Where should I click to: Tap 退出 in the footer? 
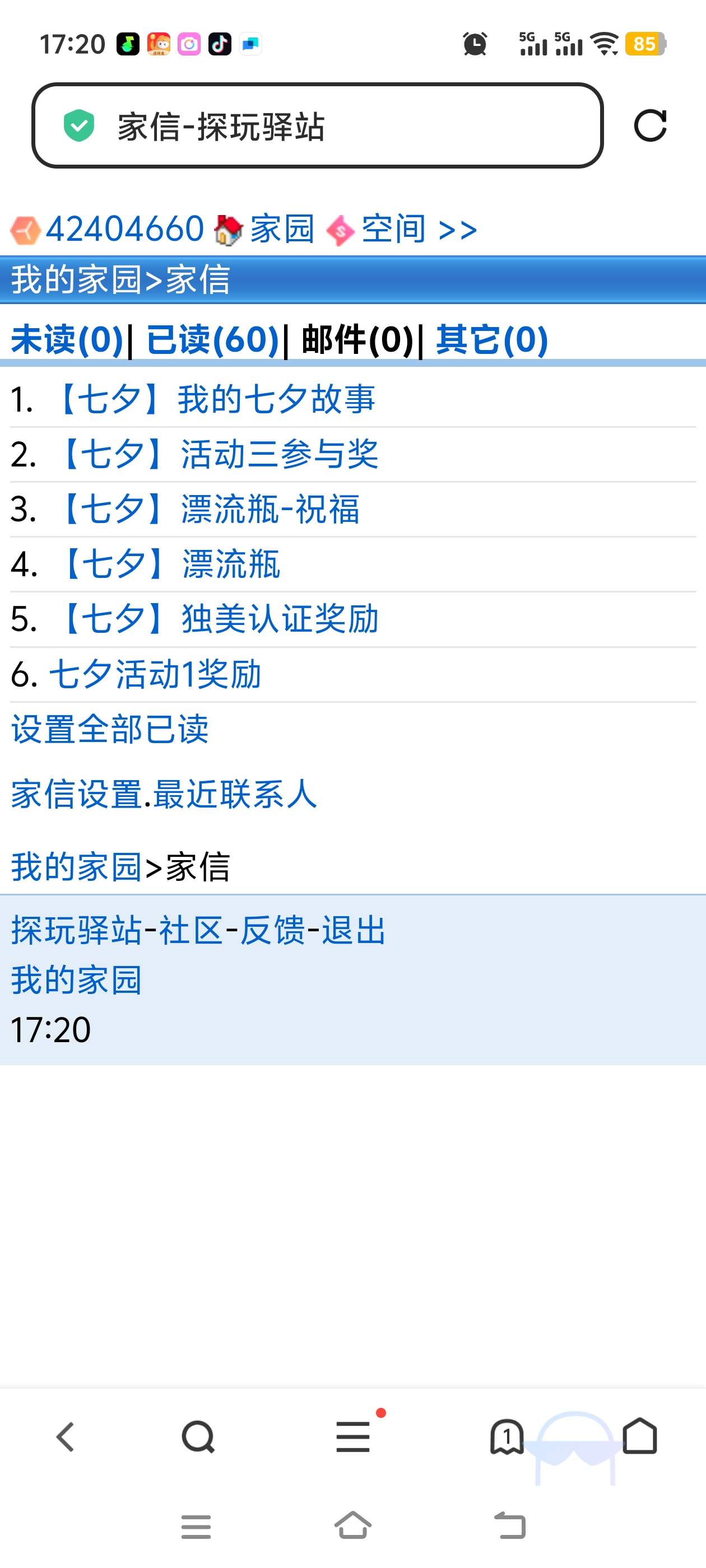click(x=354, y=931)
